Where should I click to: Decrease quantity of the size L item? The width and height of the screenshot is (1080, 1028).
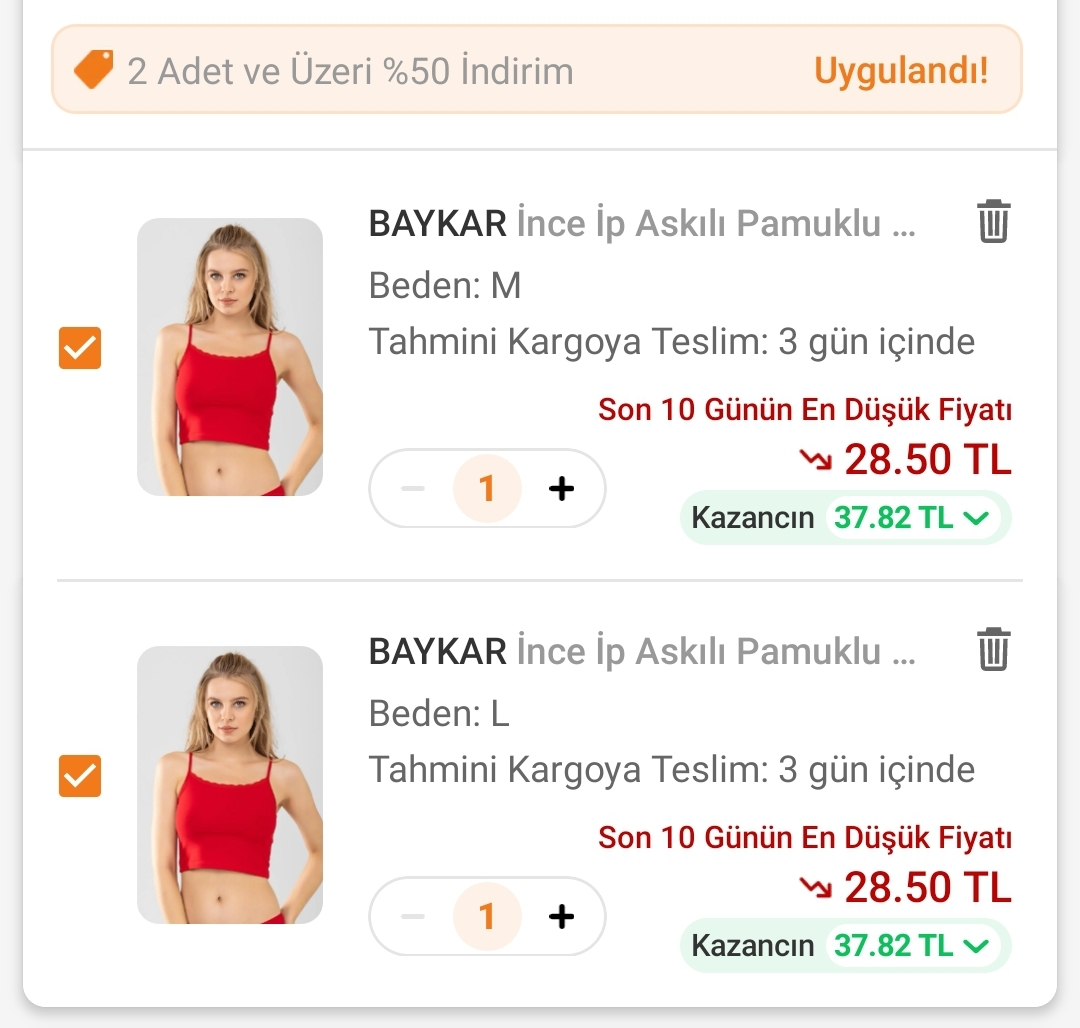[413, 916]
